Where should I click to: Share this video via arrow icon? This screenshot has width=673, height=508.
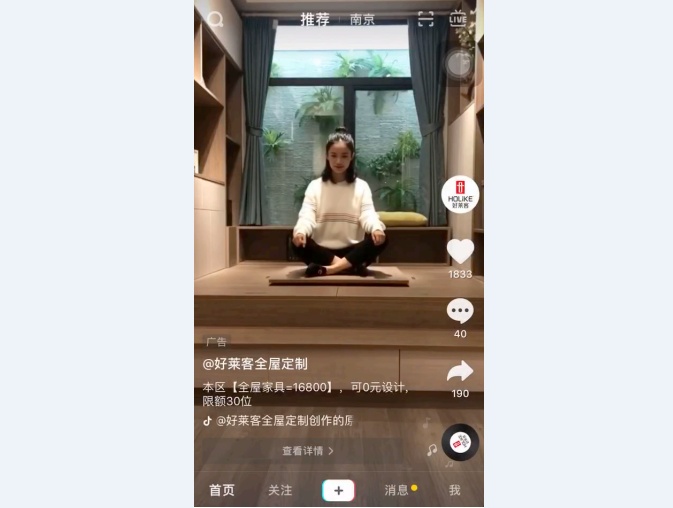(x=460, y=372)
